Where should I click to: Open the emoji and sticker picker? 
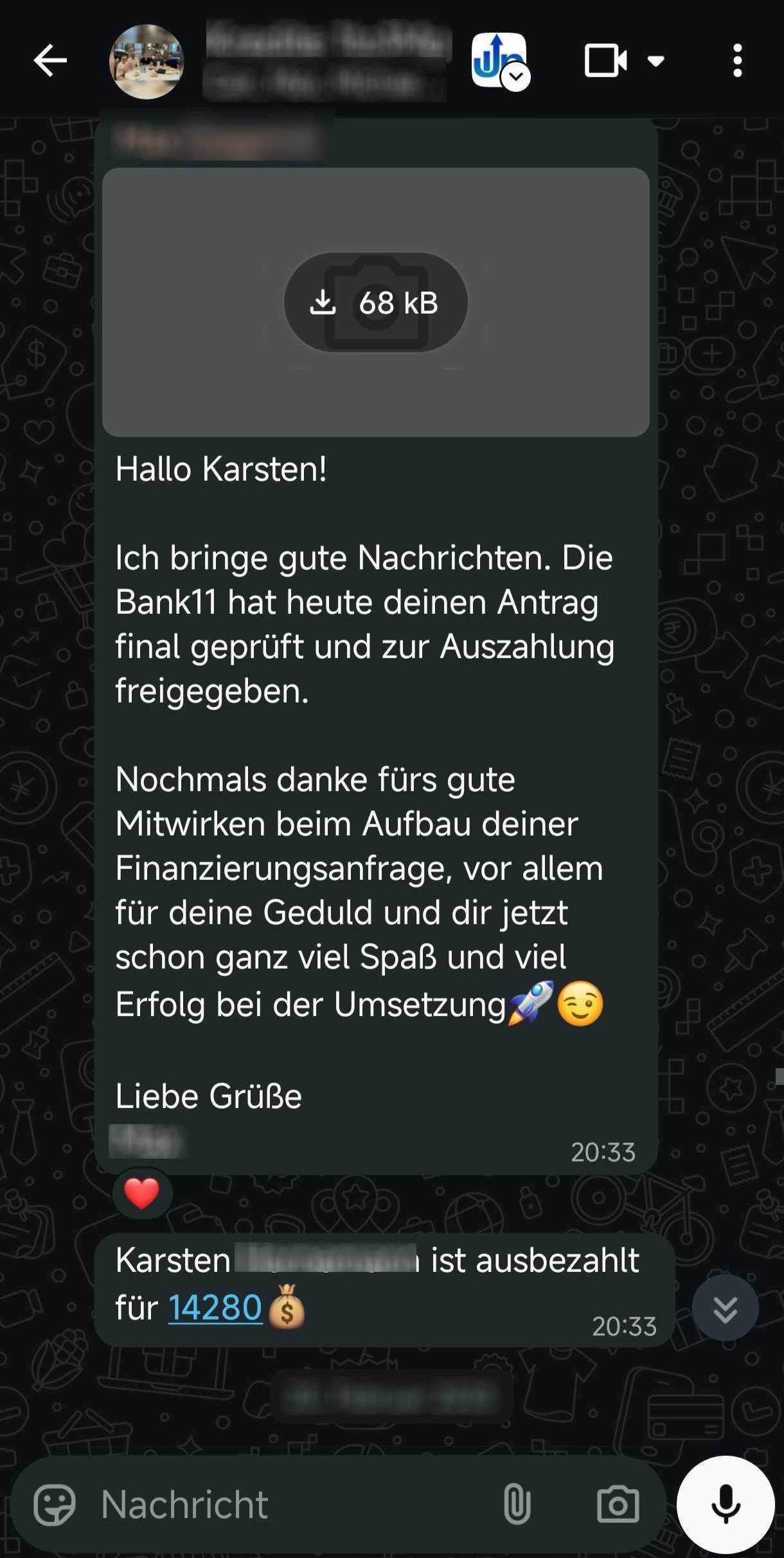click(55, 1505)
